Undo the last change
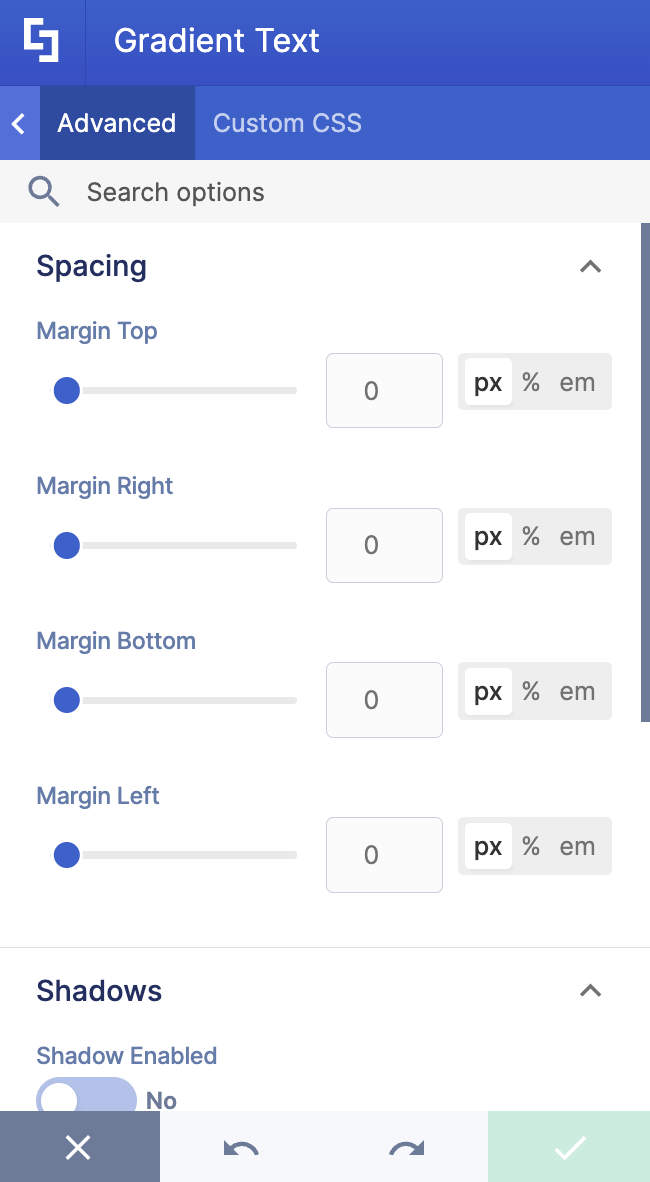650x1182 pixels. pyautogui.click(x=241, y=1148)
